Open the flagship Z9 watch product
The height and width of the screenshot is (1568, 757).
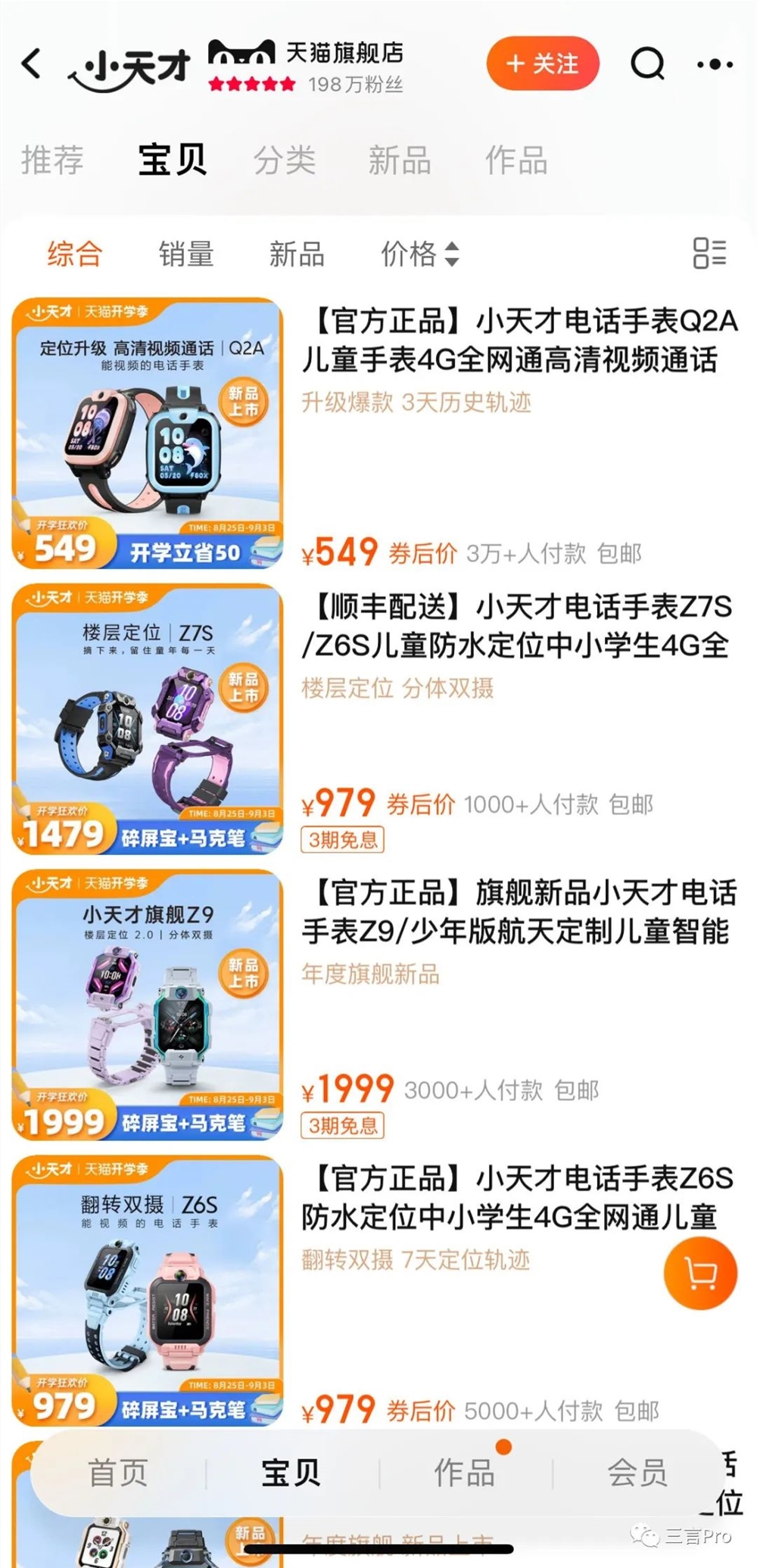coord(519,912)
